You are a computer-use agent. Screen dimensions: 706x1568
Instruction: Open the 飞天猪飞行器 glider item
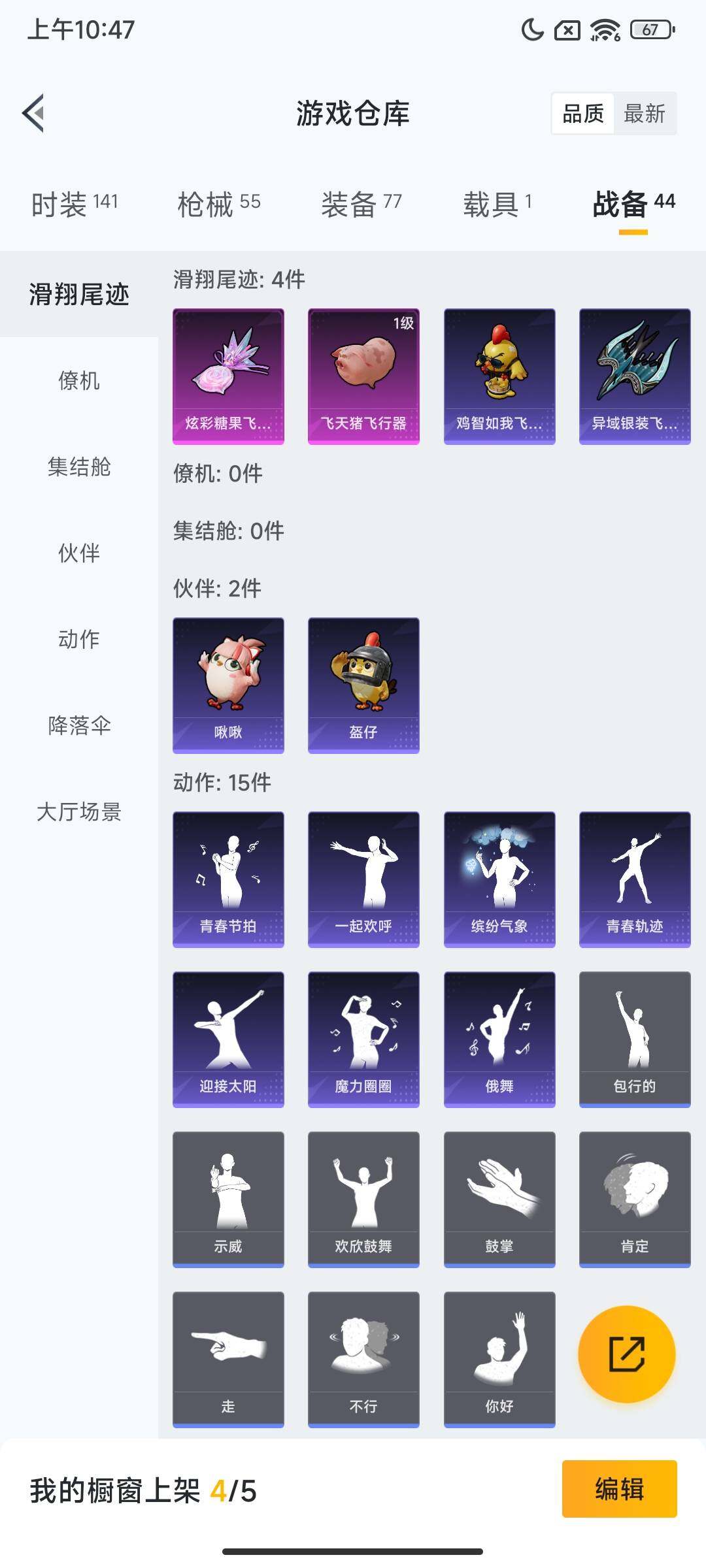(x=363, y=376)
